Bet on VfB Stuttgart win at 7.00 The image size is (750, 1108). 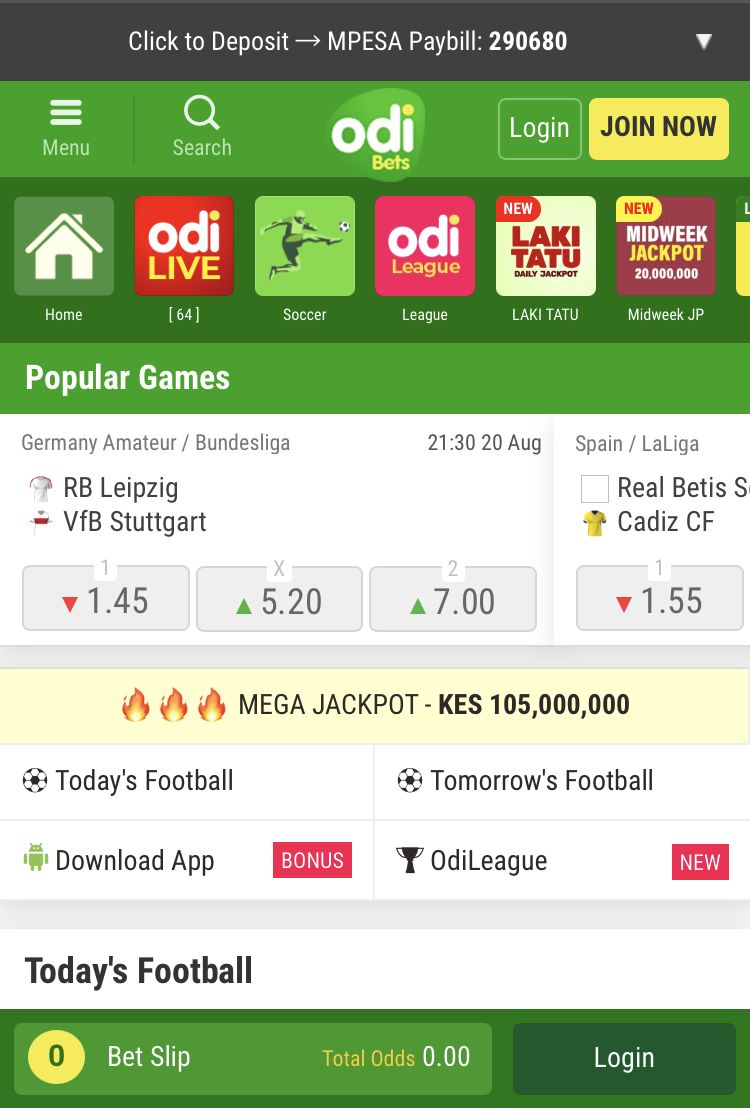coord(453,600)
